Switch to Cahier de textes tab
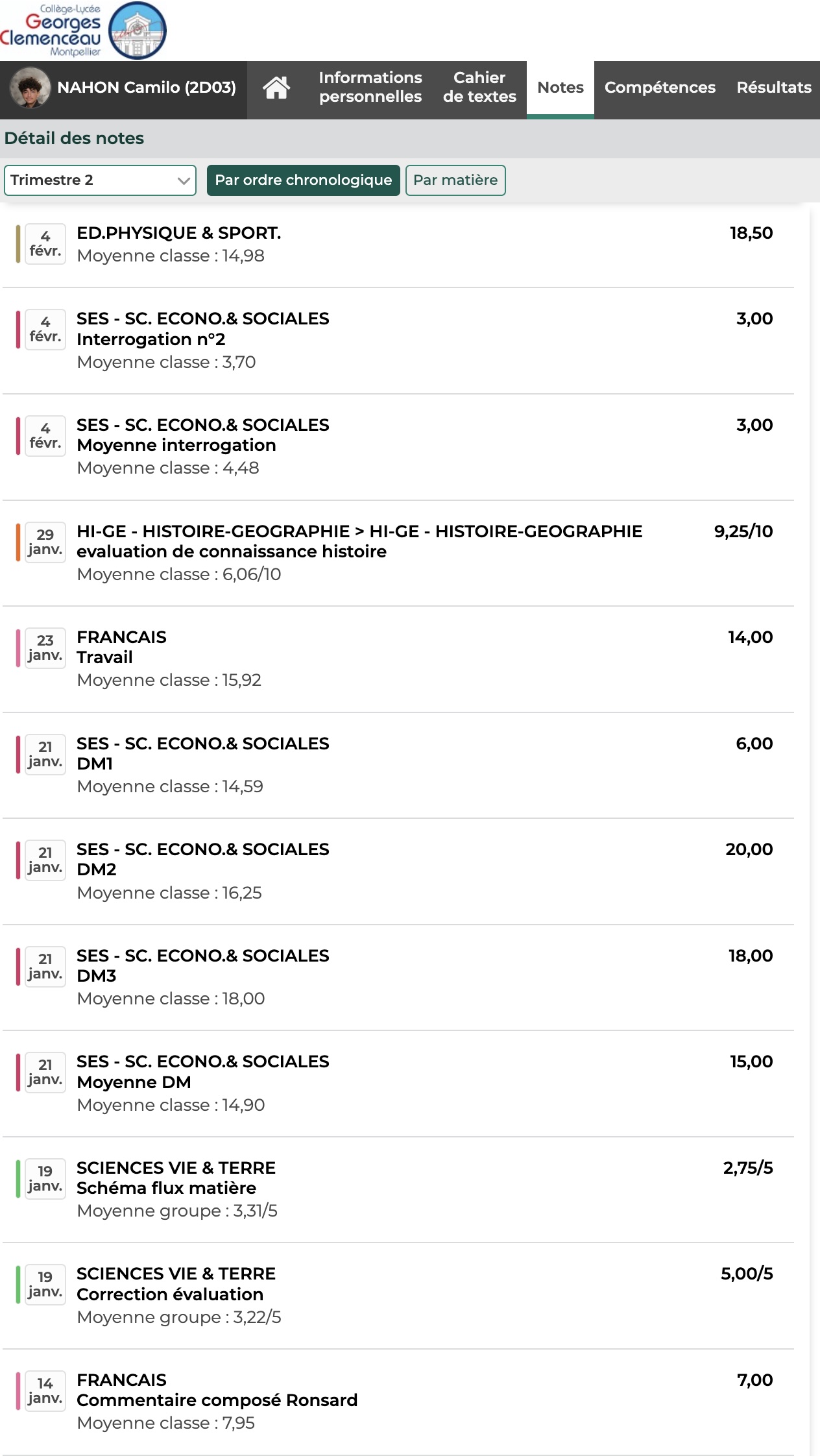 pos(479,88)
